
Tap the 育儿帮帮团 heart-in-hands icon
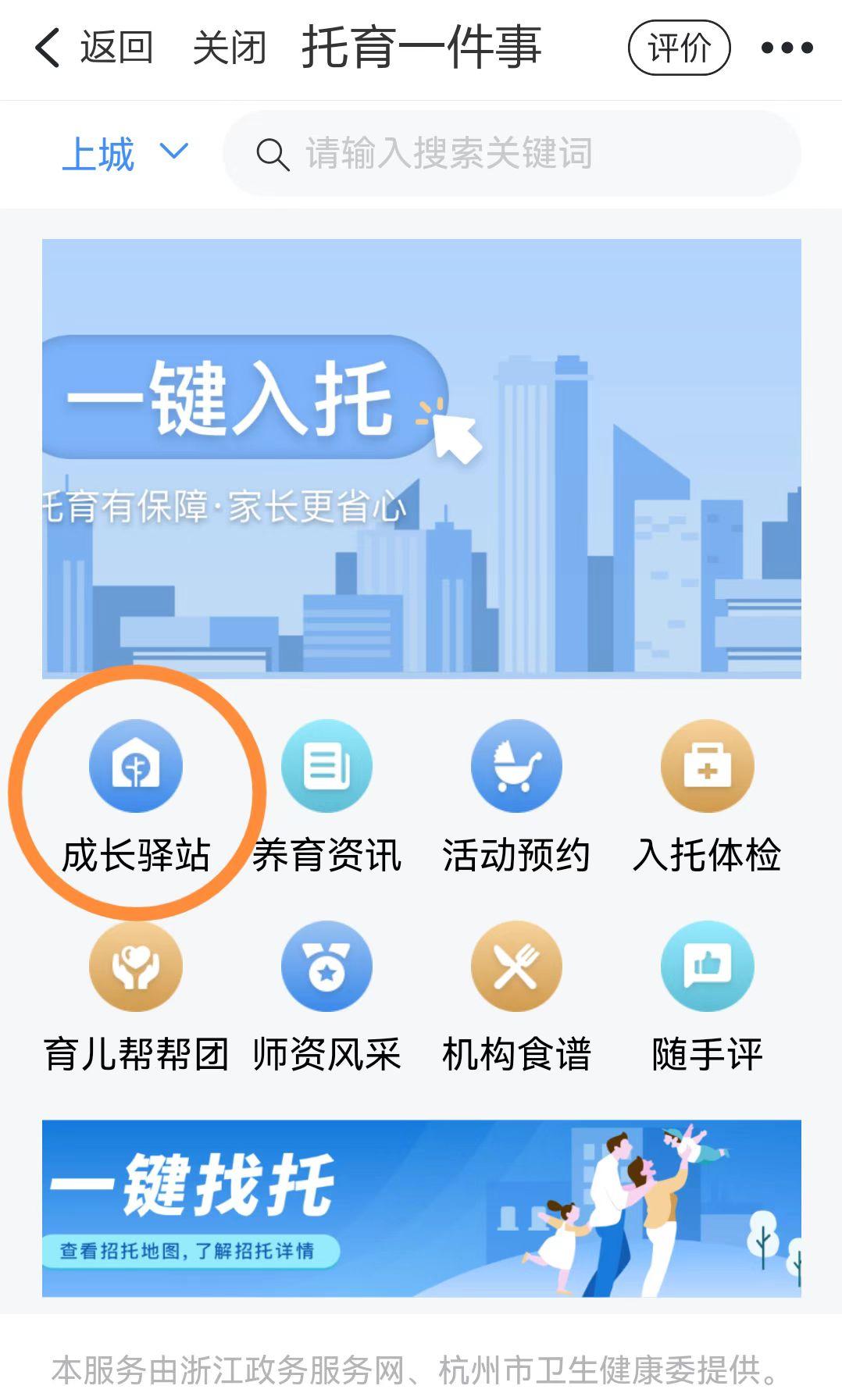135,966
